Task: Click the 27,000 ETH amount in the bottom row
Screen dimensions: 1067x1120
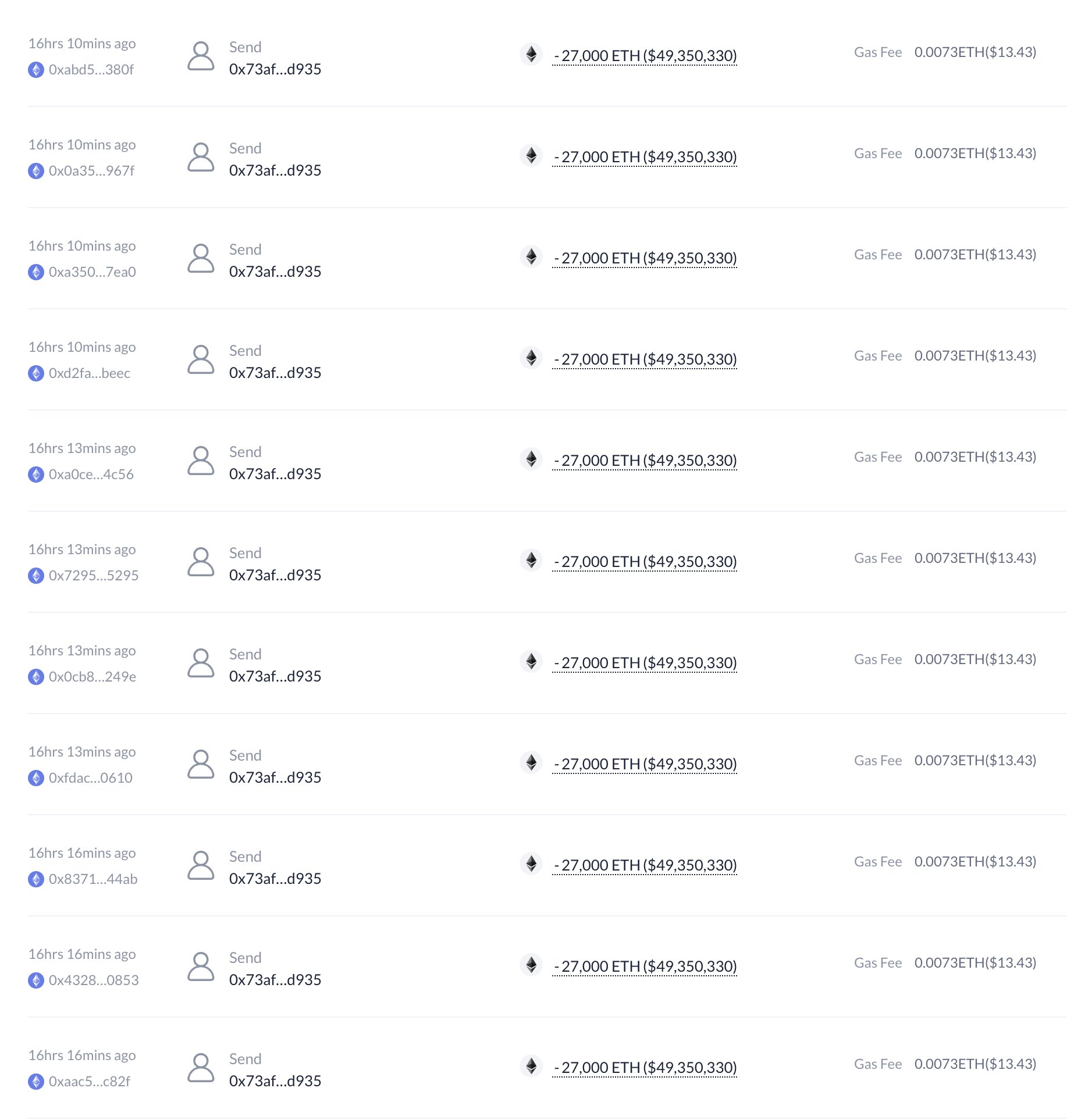Action: point(645,1067)
